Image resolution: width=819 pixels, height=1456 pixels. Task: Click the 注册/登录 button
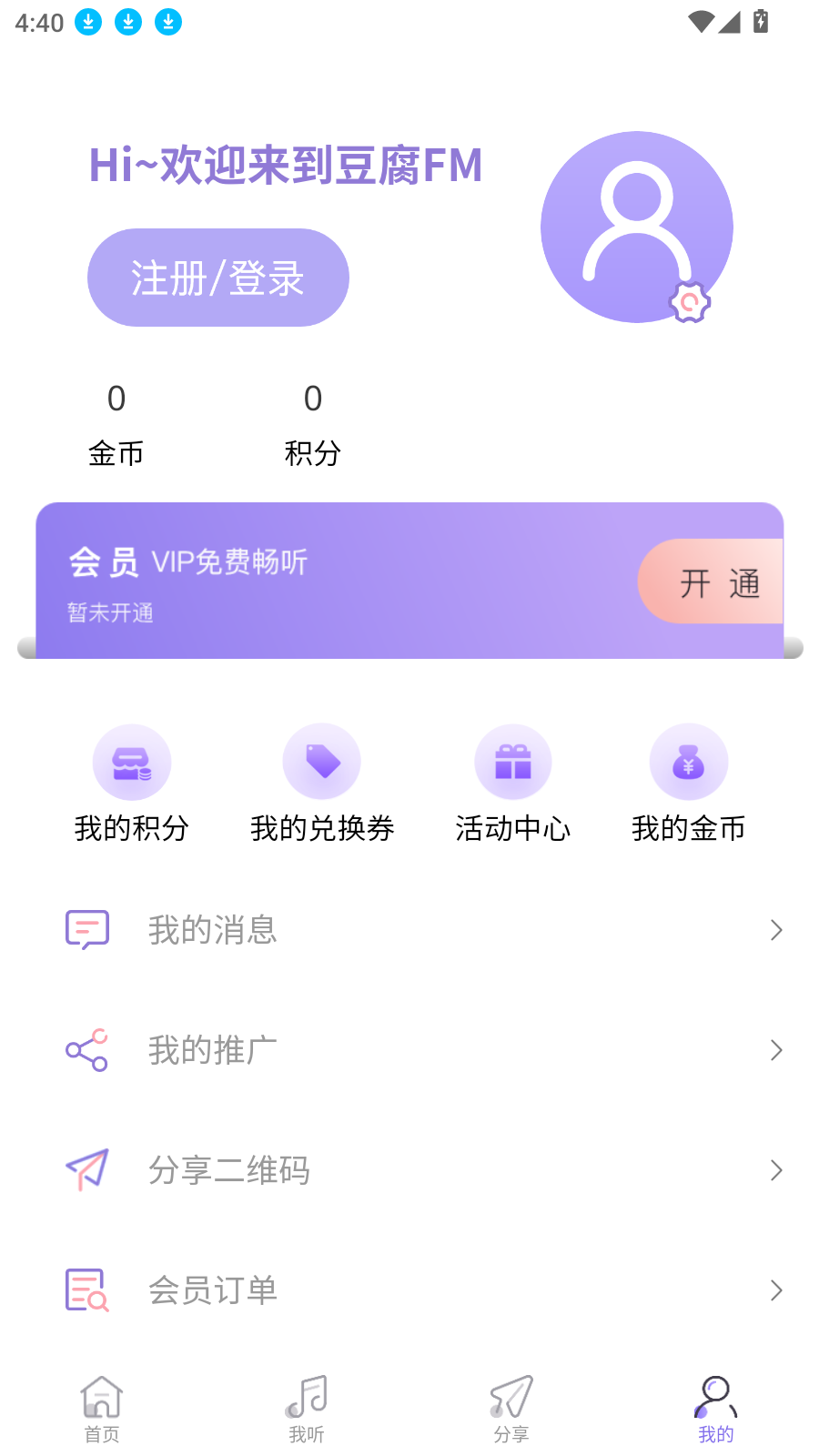pyautogui.click(x=218, y=278)
